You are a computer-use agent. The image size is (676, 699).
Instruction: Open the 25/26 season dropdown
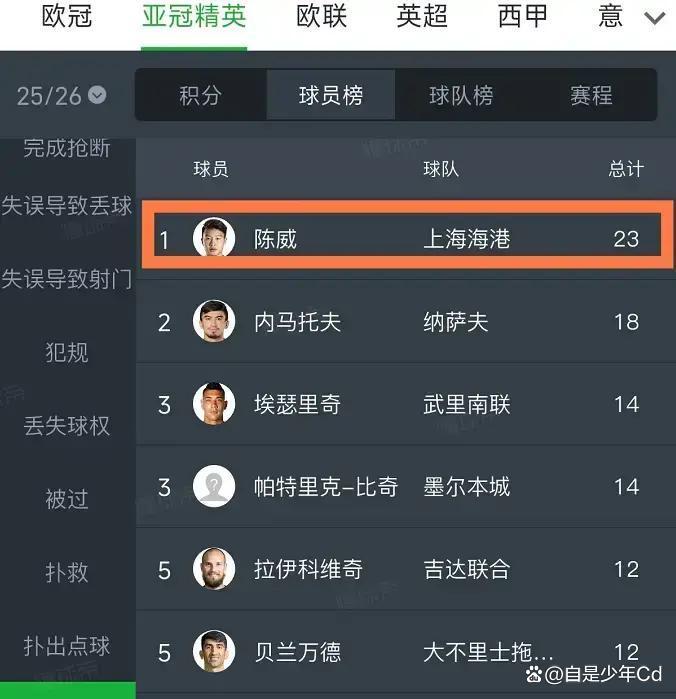click(x=61, y=95)
